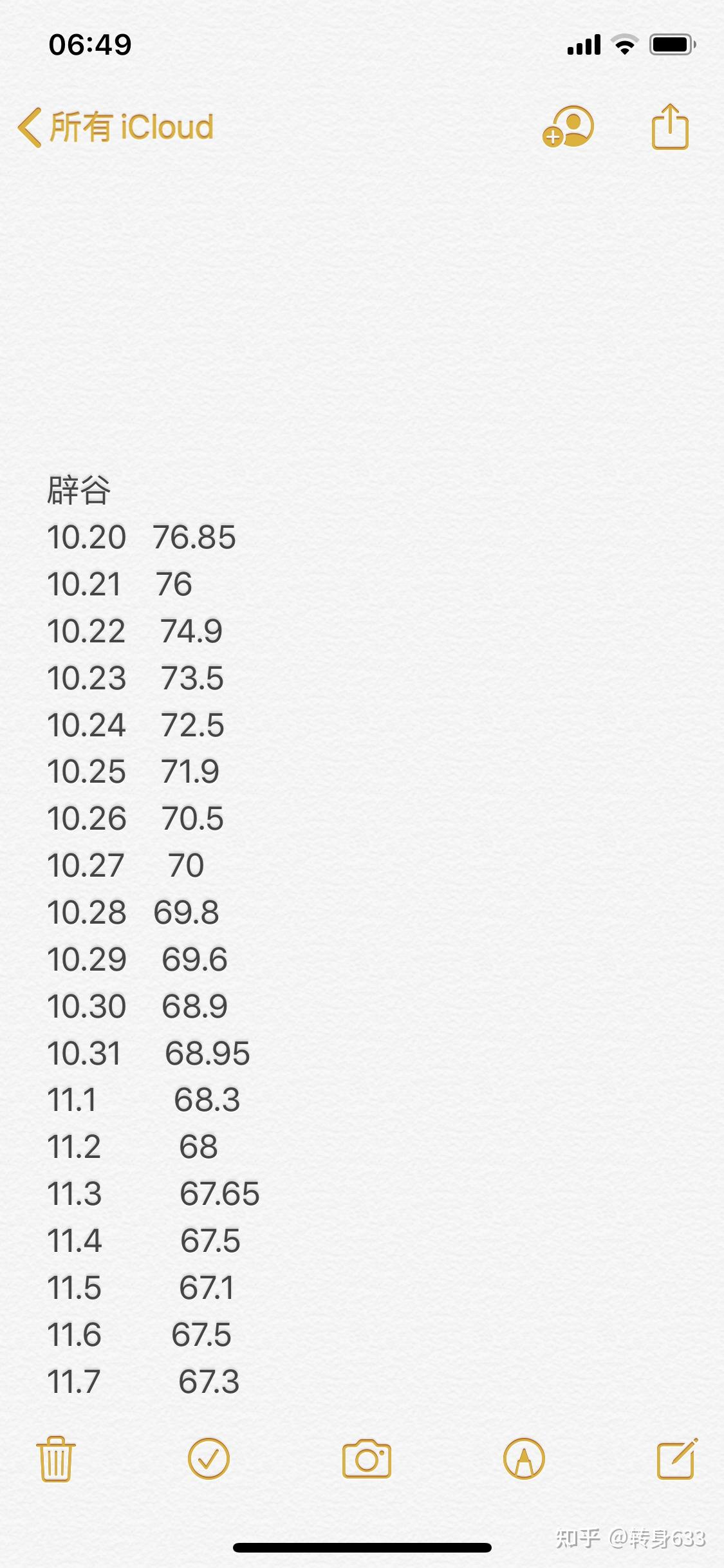Add people to this note

pyautogui.click(x=568, y=127)
